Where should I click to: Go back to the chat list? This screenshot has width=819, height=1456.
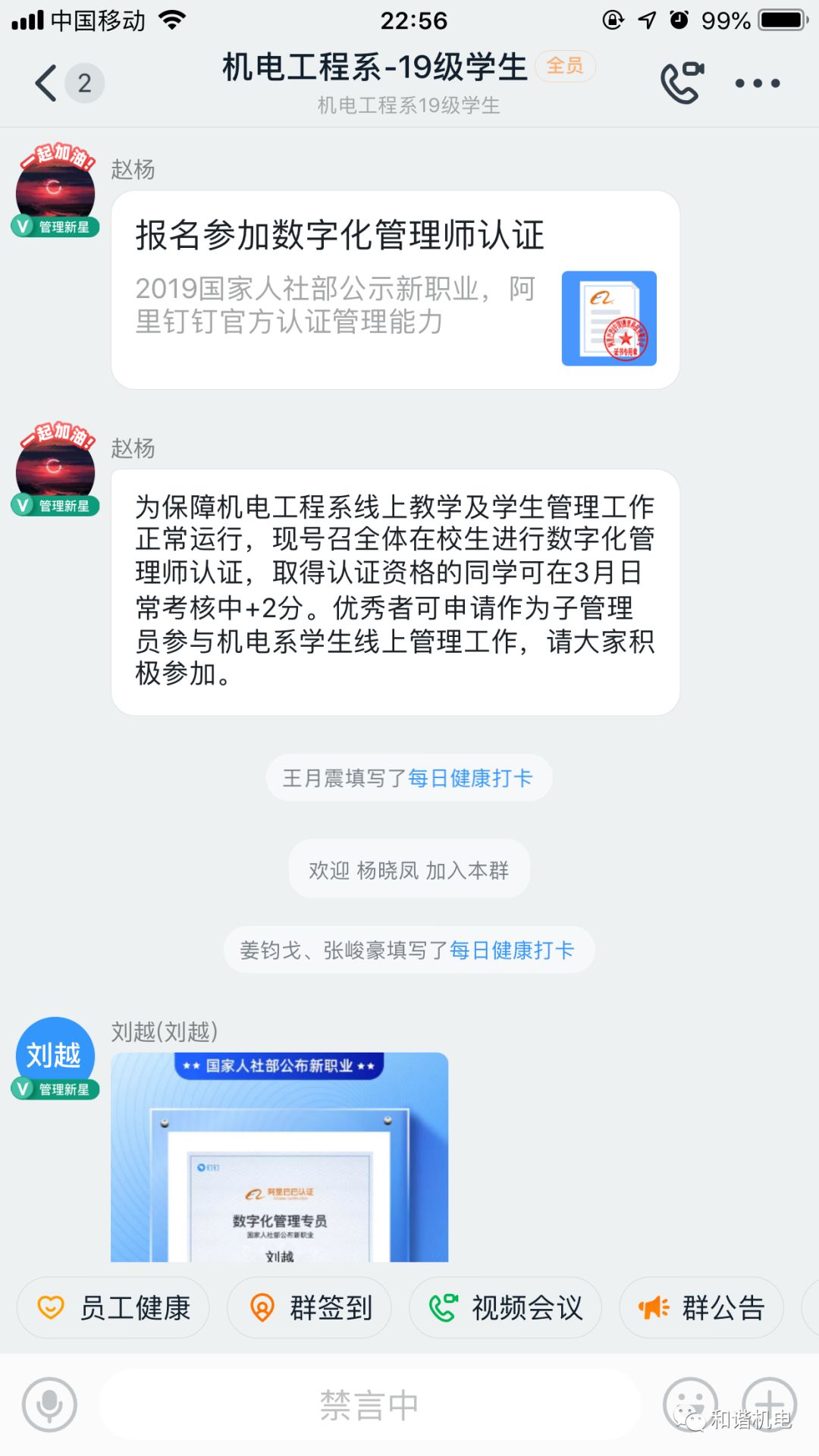[47, 83]
